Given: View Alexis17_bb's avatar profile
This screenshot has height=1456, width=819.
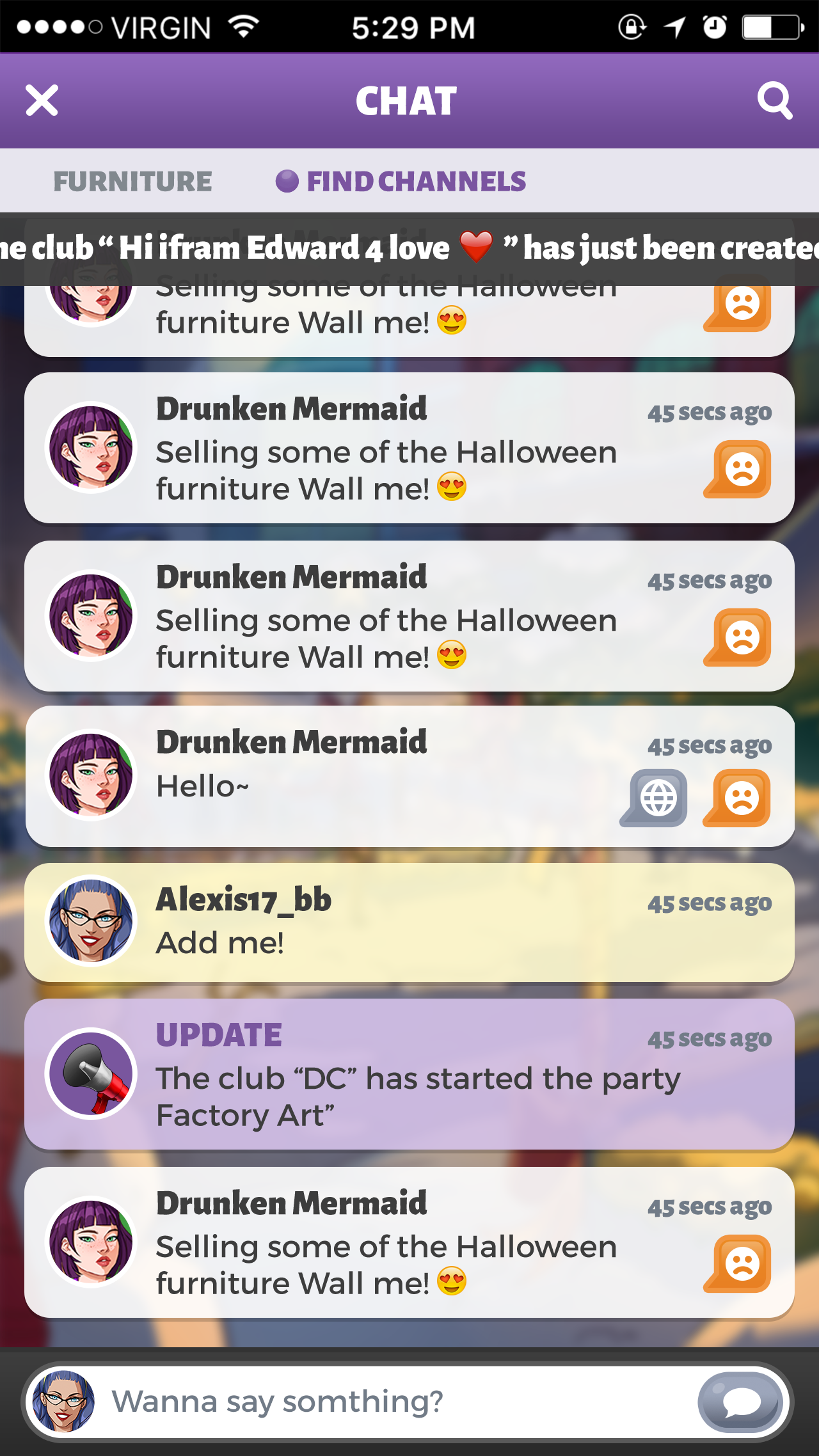Looking at the screenshot, I should coord(91,921).
